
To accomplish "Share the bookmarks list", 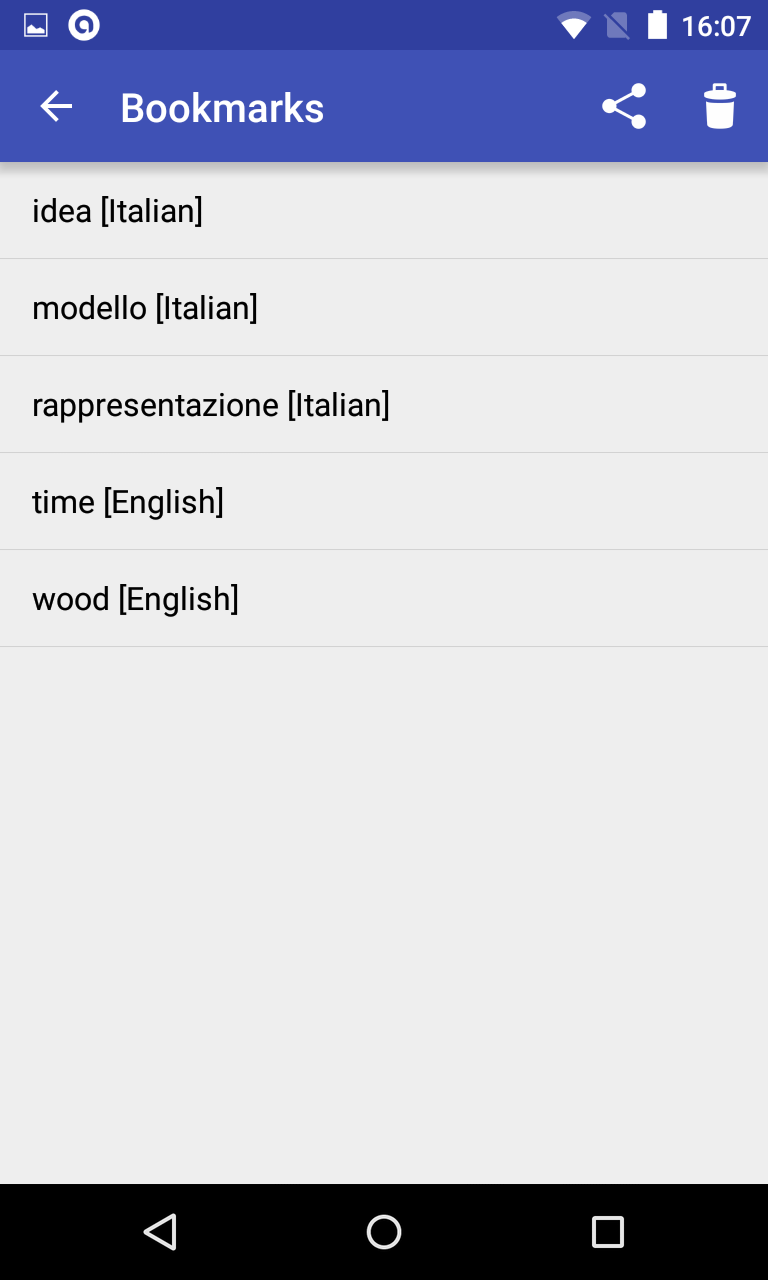I will (x=624, y=107).
